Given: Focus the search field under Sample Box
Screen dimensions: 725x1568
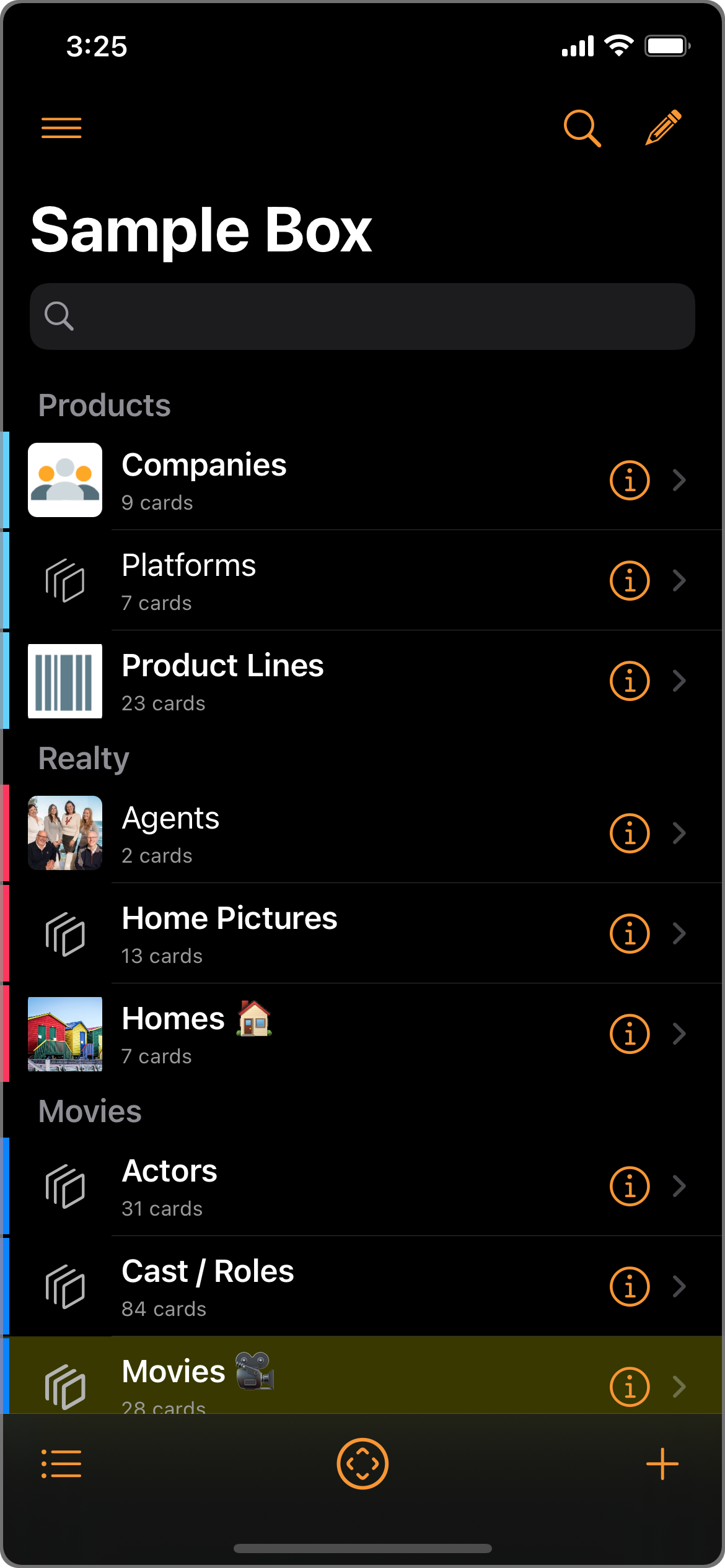Looking at the screenshot, I should point(362,316).
